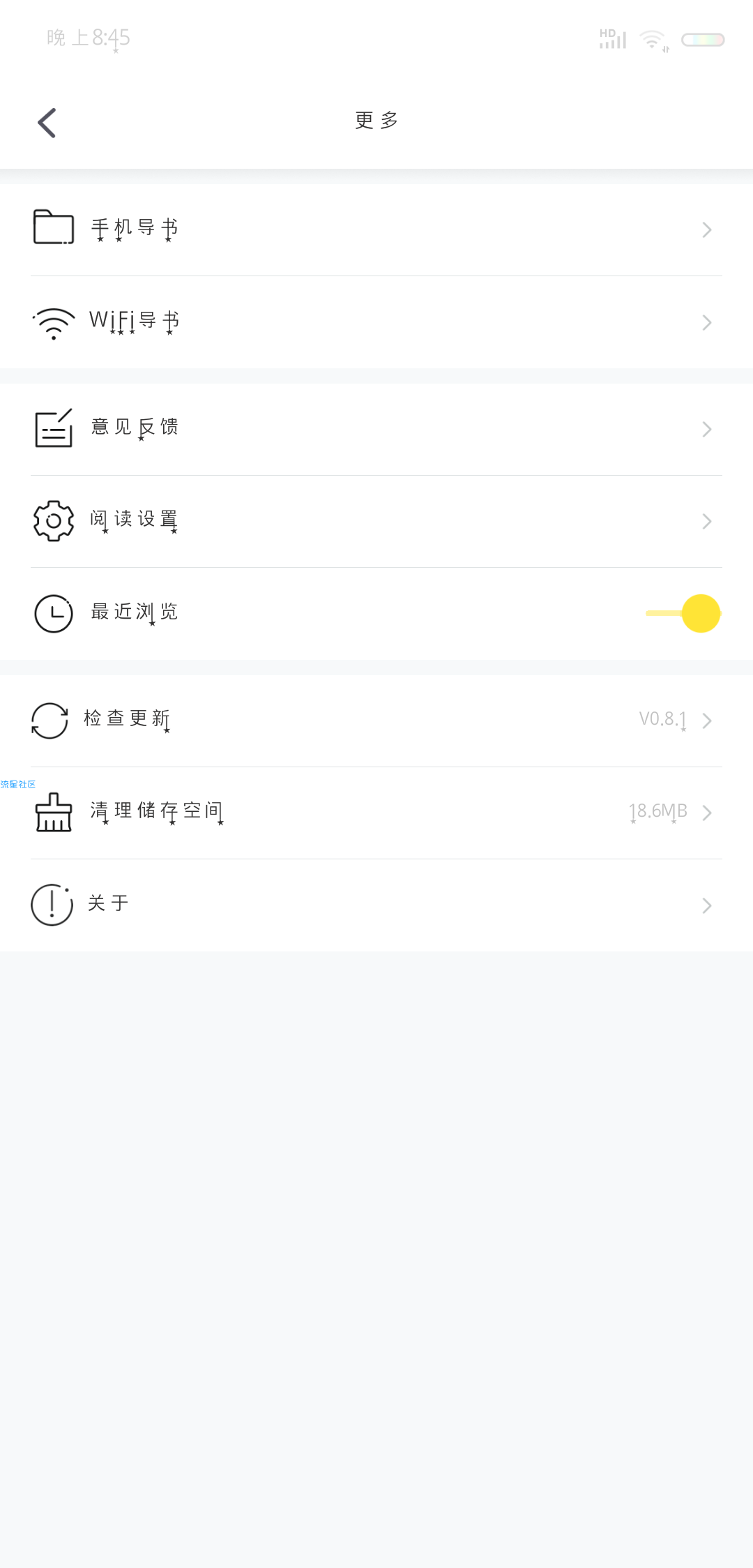Open the 关于 about page
The image size is (753, 1568).
pyautogui.click(x=376, y=905)
